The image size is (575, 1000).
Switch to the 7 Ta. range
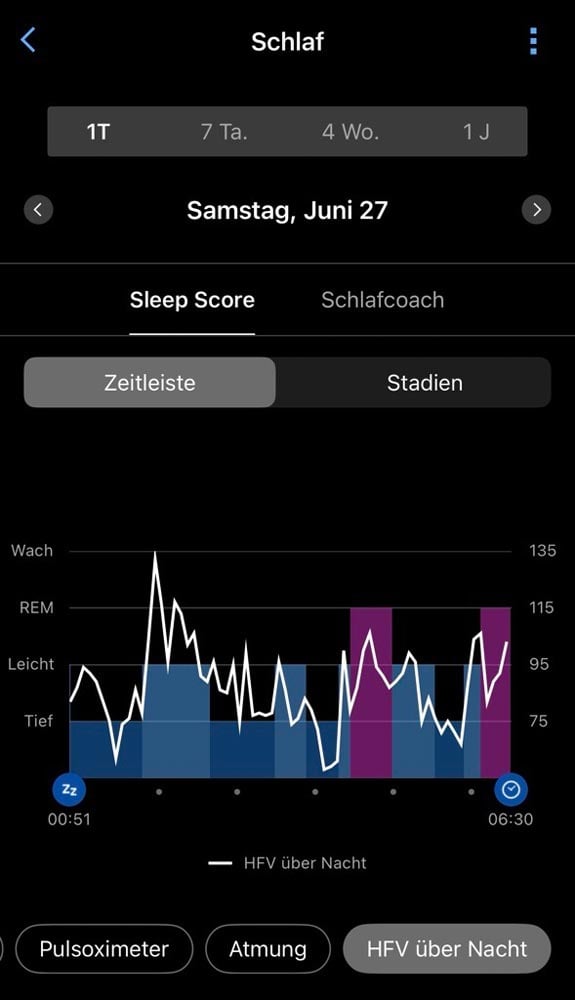[x=224, y=132]
